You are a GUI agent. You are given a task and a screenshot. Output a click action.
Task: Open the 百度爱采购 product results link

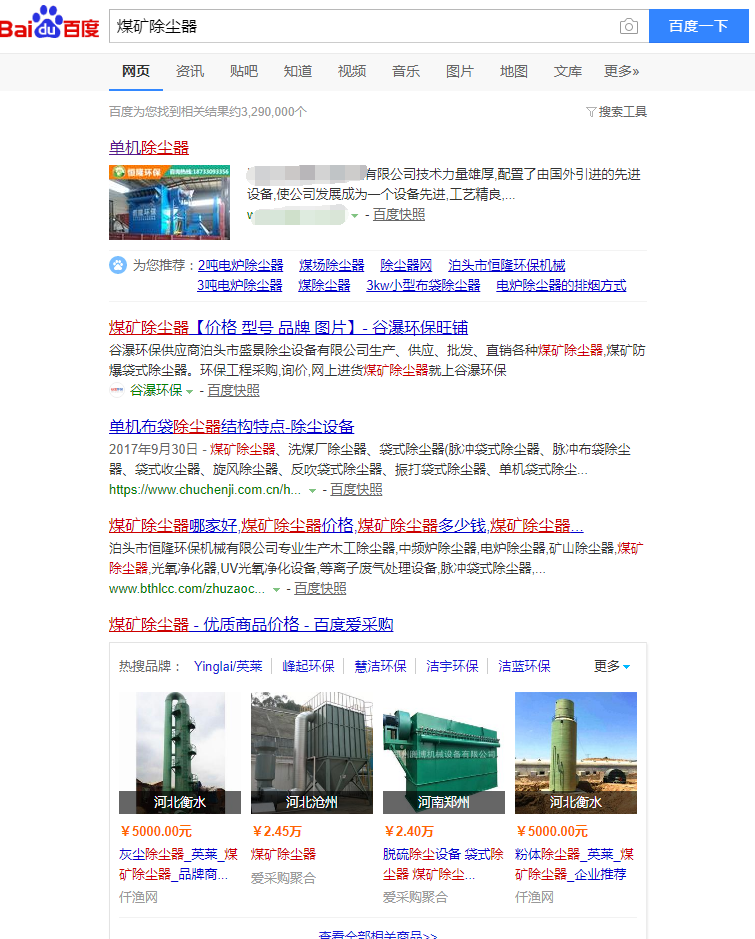pos(251,624)
